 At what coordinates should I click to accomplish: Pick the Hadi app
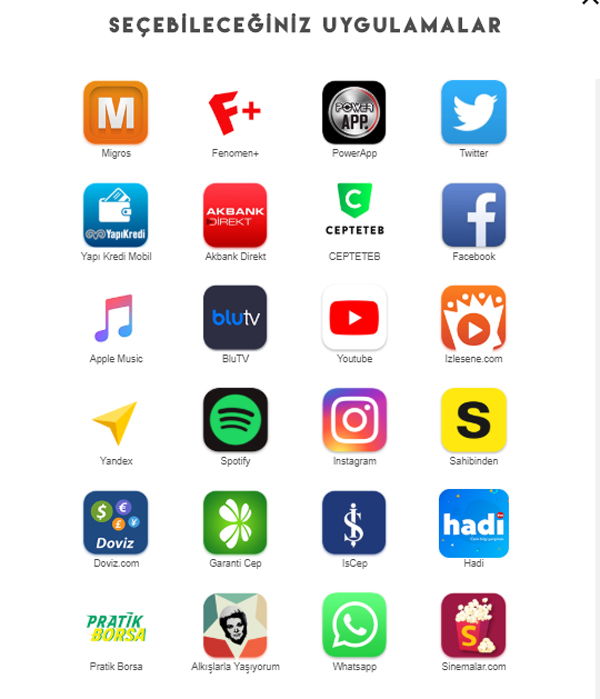473,523
